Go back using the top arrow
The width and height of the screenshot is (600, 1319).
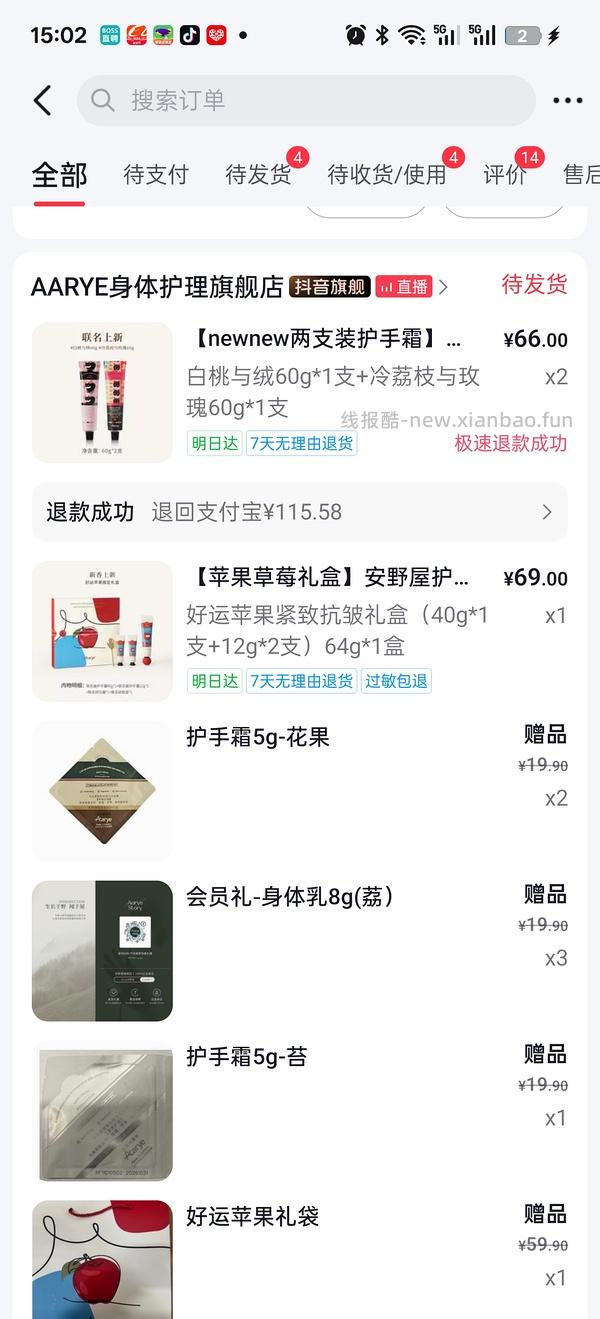(42, 100)
